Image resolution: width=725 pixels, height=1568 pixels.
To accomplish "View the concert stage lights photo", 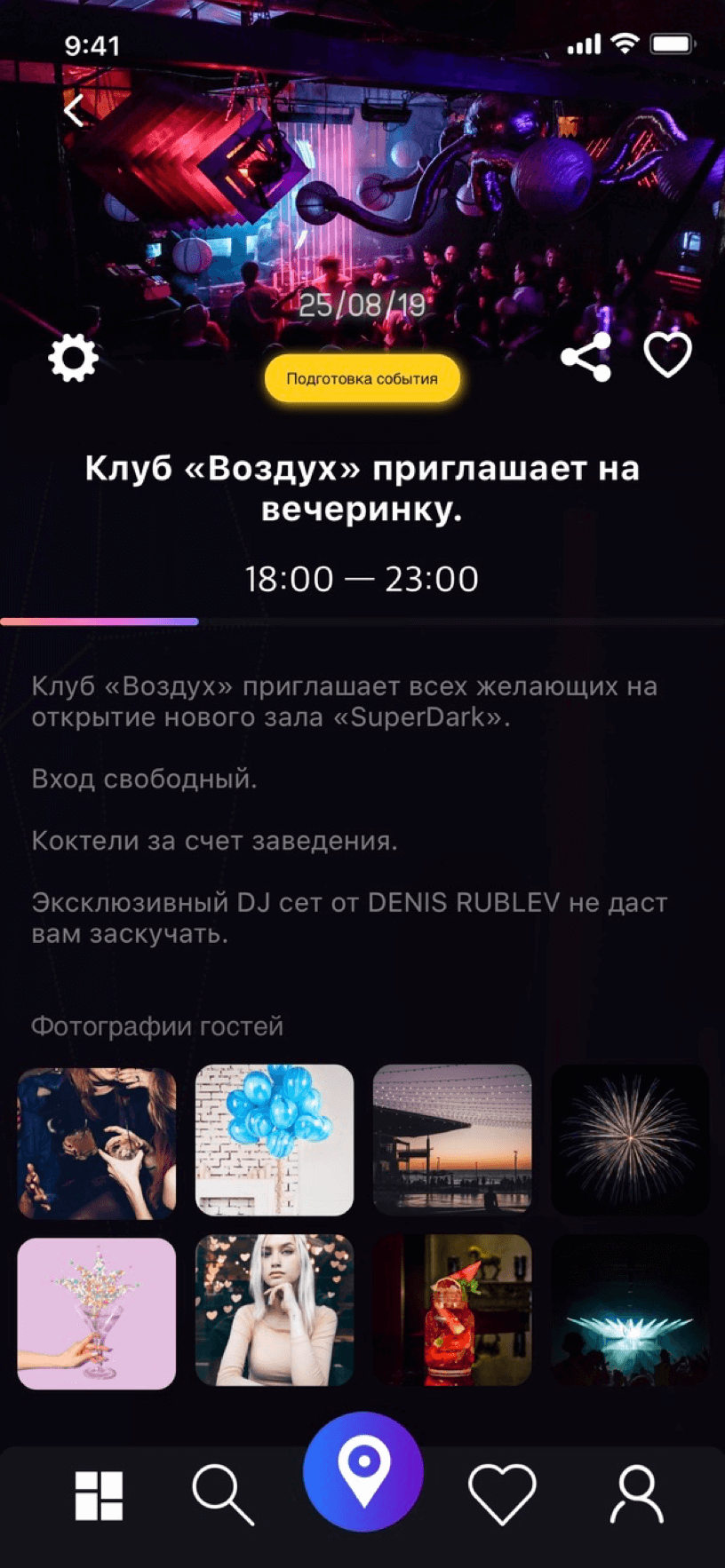I will (630, 1311).
